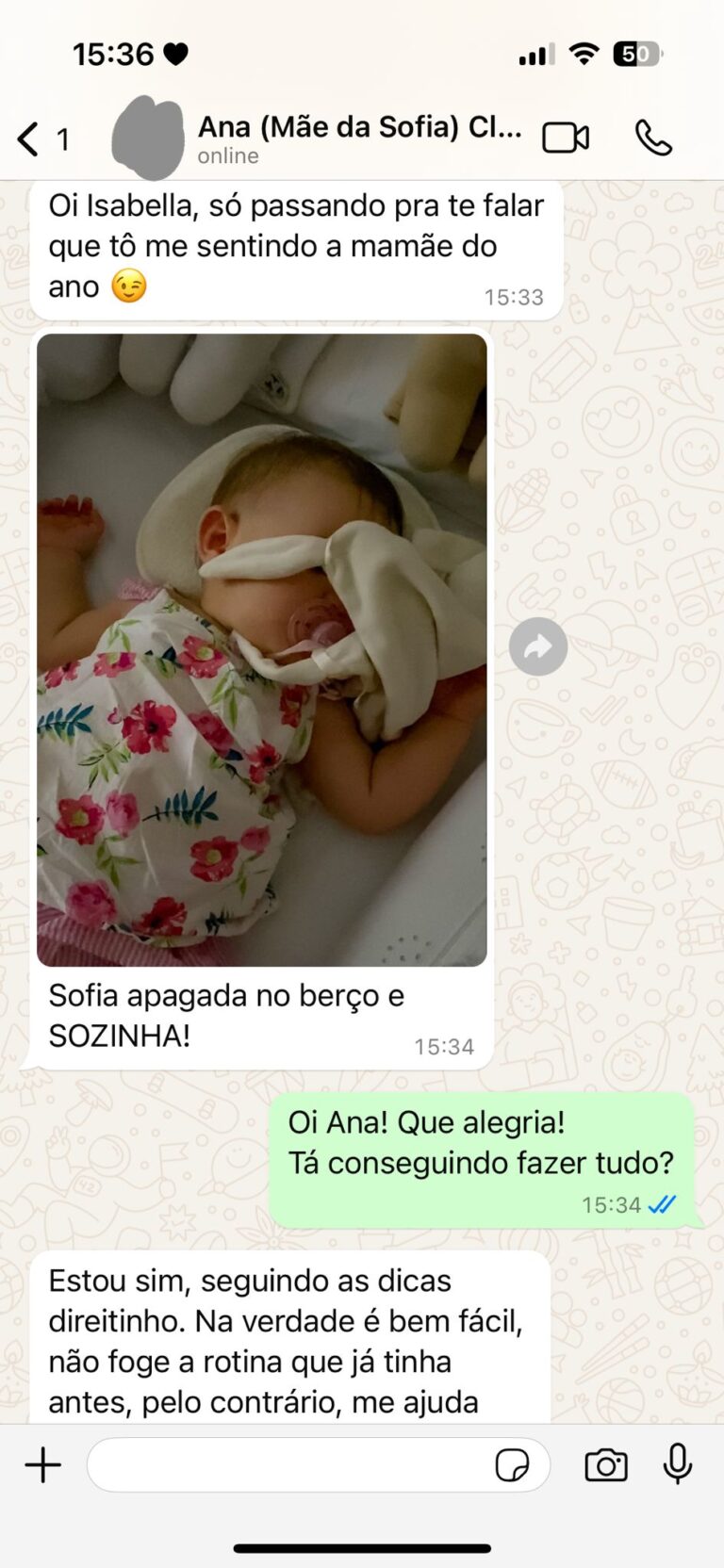Forward the baby photo message
724x1568 pixels.
[x=538, y=646]
